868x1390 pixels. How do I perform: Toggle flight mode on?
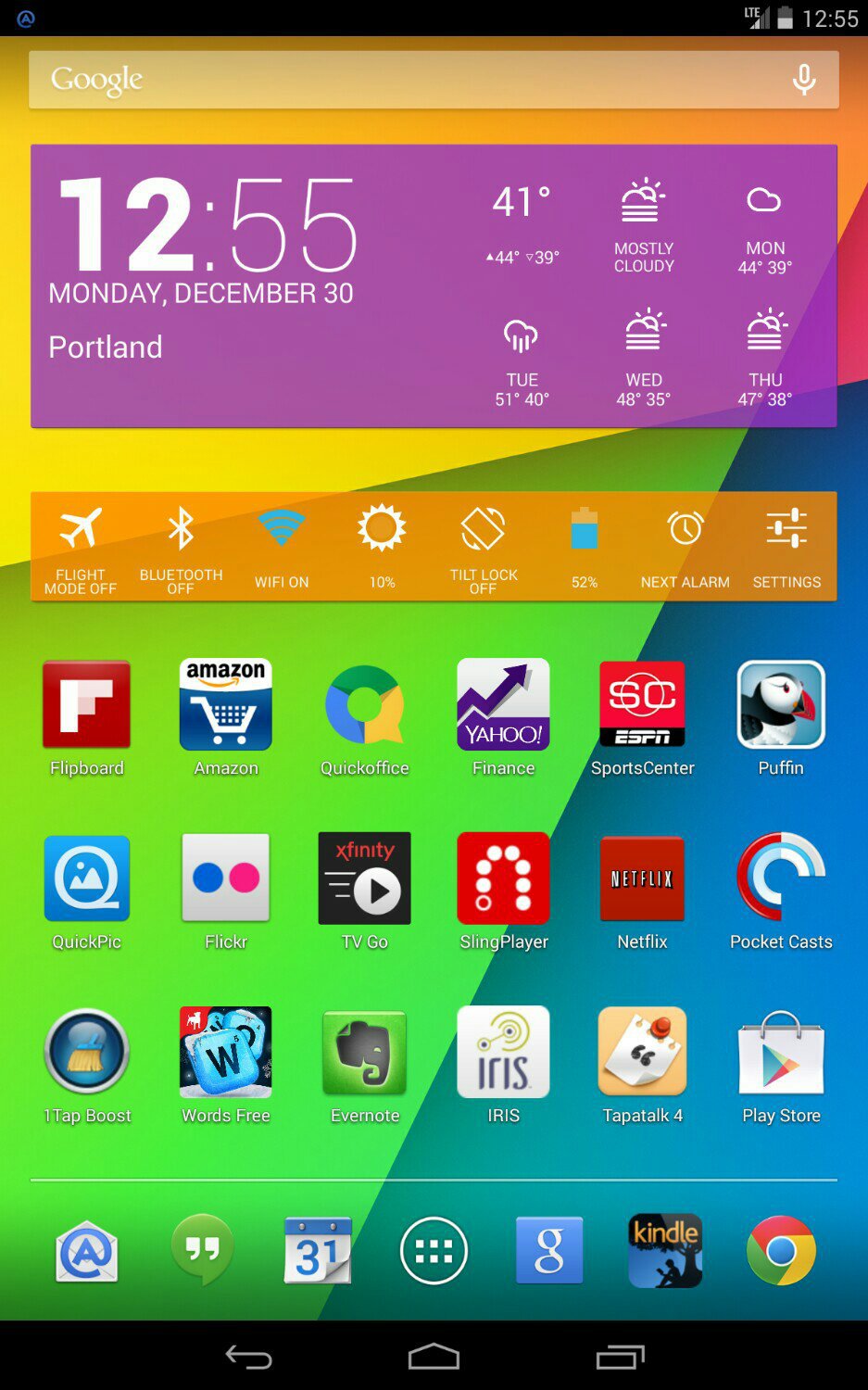(x=81, y=547)
